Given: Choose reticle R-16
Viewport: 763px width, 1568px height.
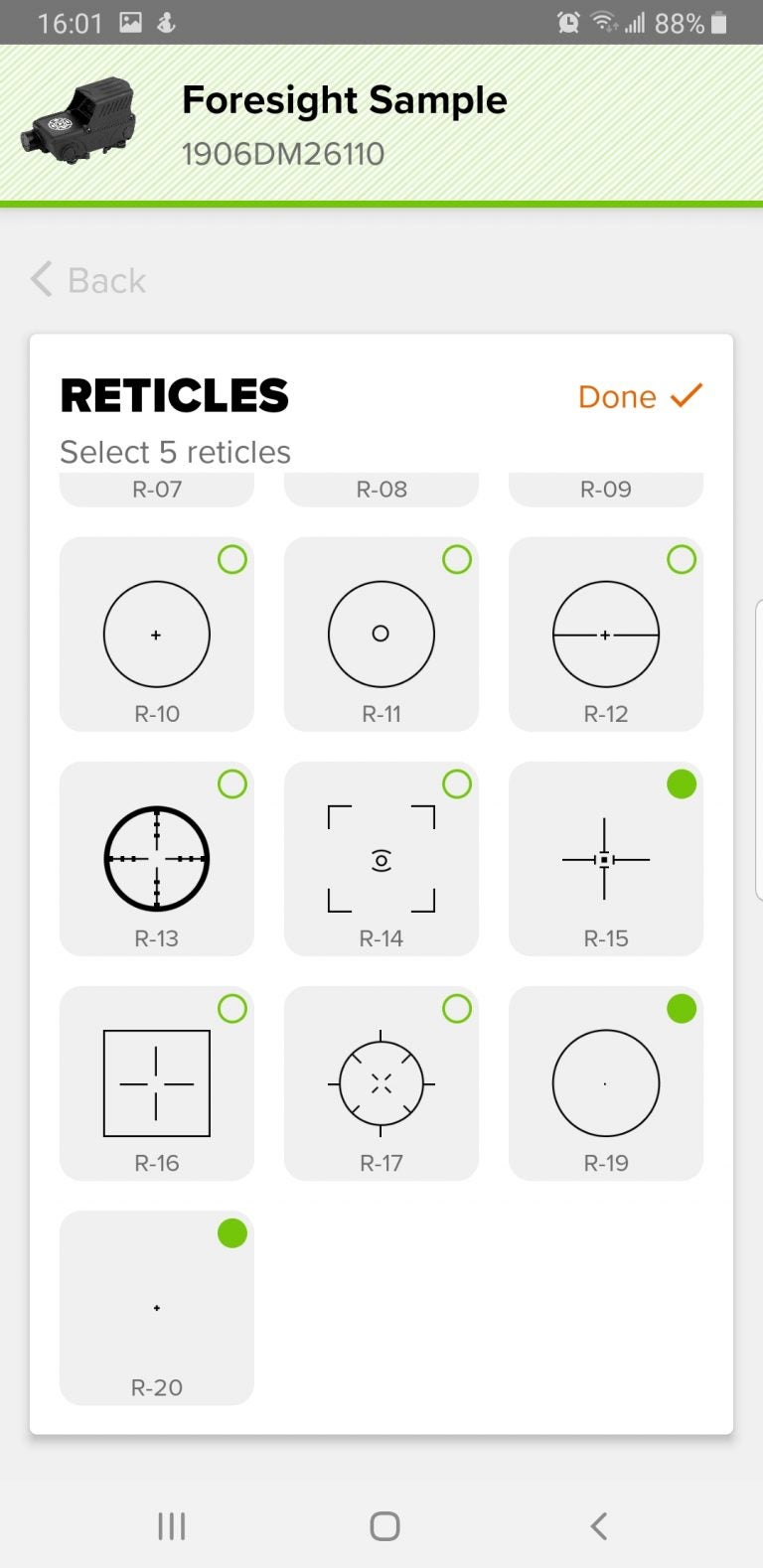Looking at the screenshot, I should (x=157, y=1083).
